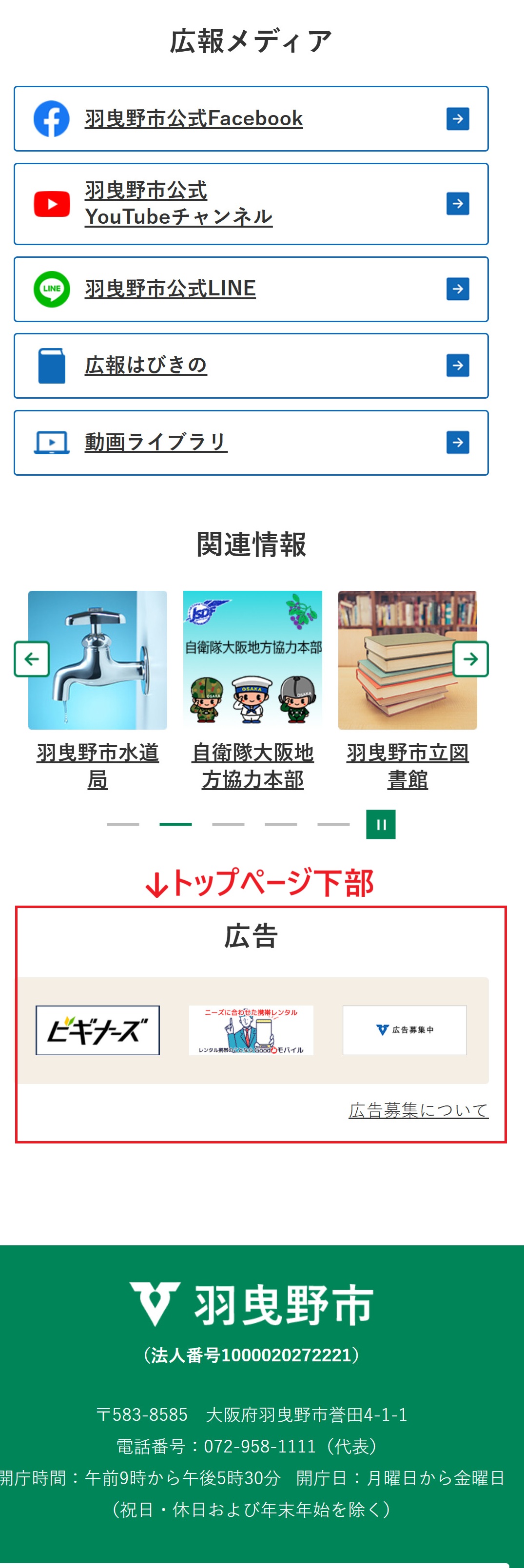This screenshot has width=524, height=1568.
Task: Open the 広告募集中 banner
Action: (x=405, y=1030)
